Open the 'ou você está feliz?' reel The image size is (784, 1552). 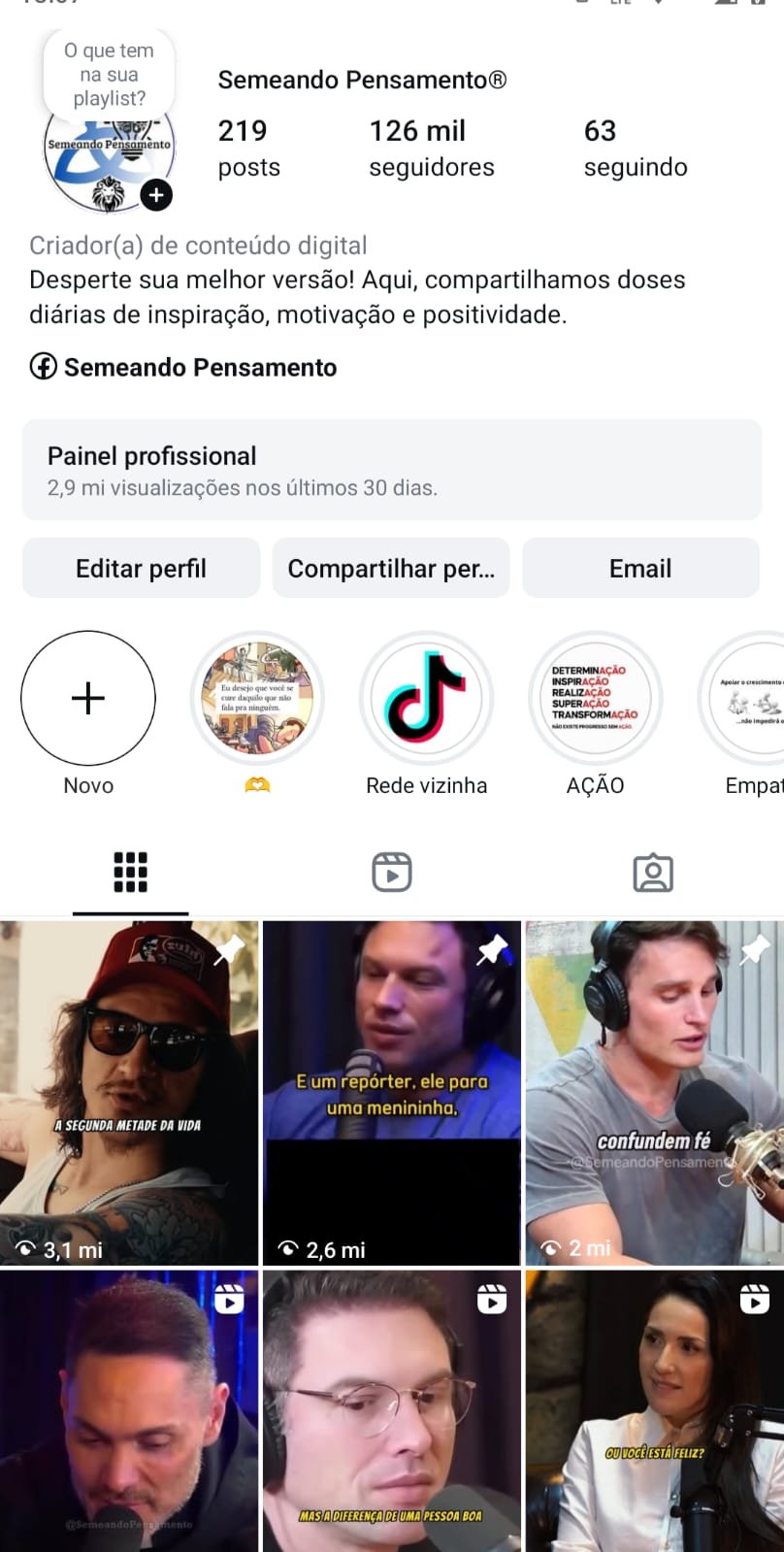pos(655,1411)
